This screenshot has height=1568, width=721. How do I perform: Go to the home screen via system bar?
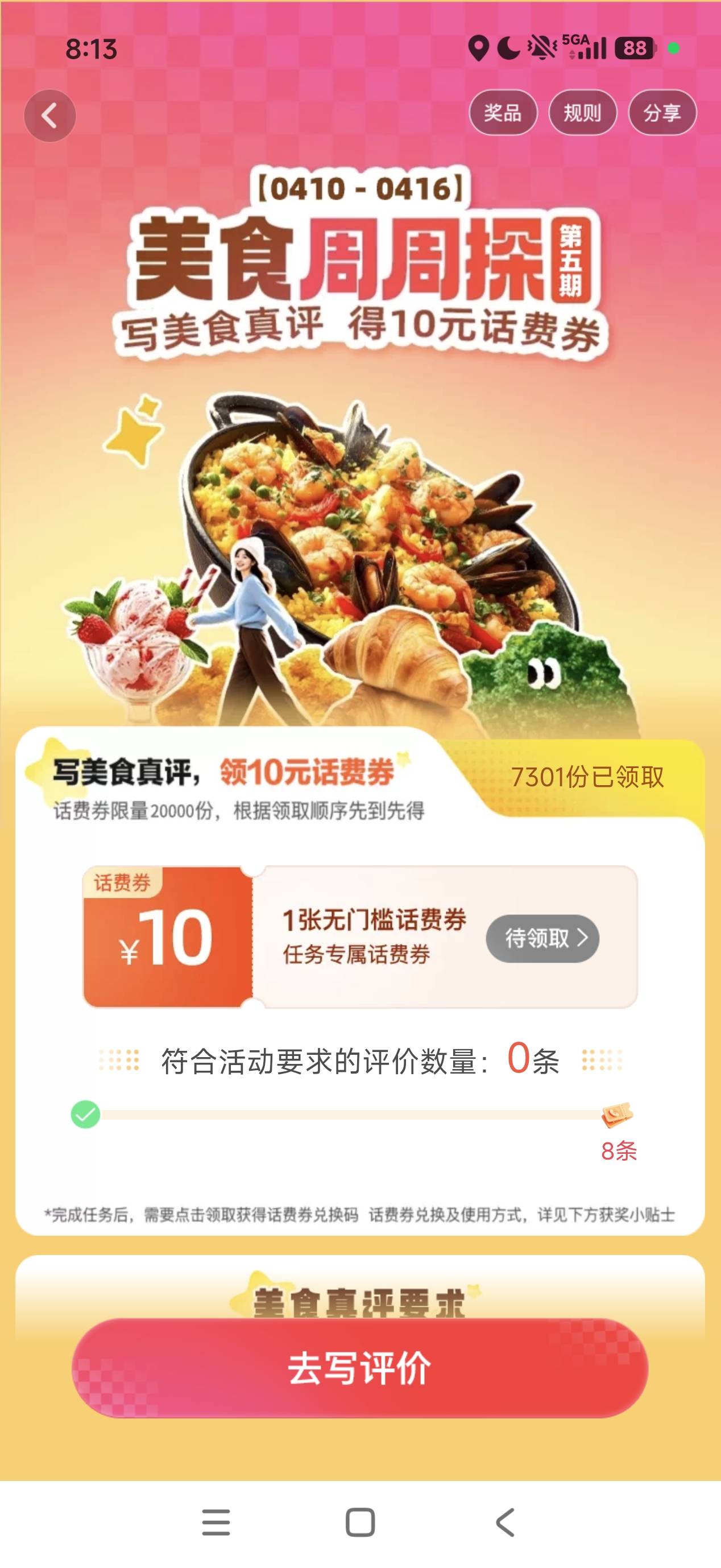point(360,1522)
